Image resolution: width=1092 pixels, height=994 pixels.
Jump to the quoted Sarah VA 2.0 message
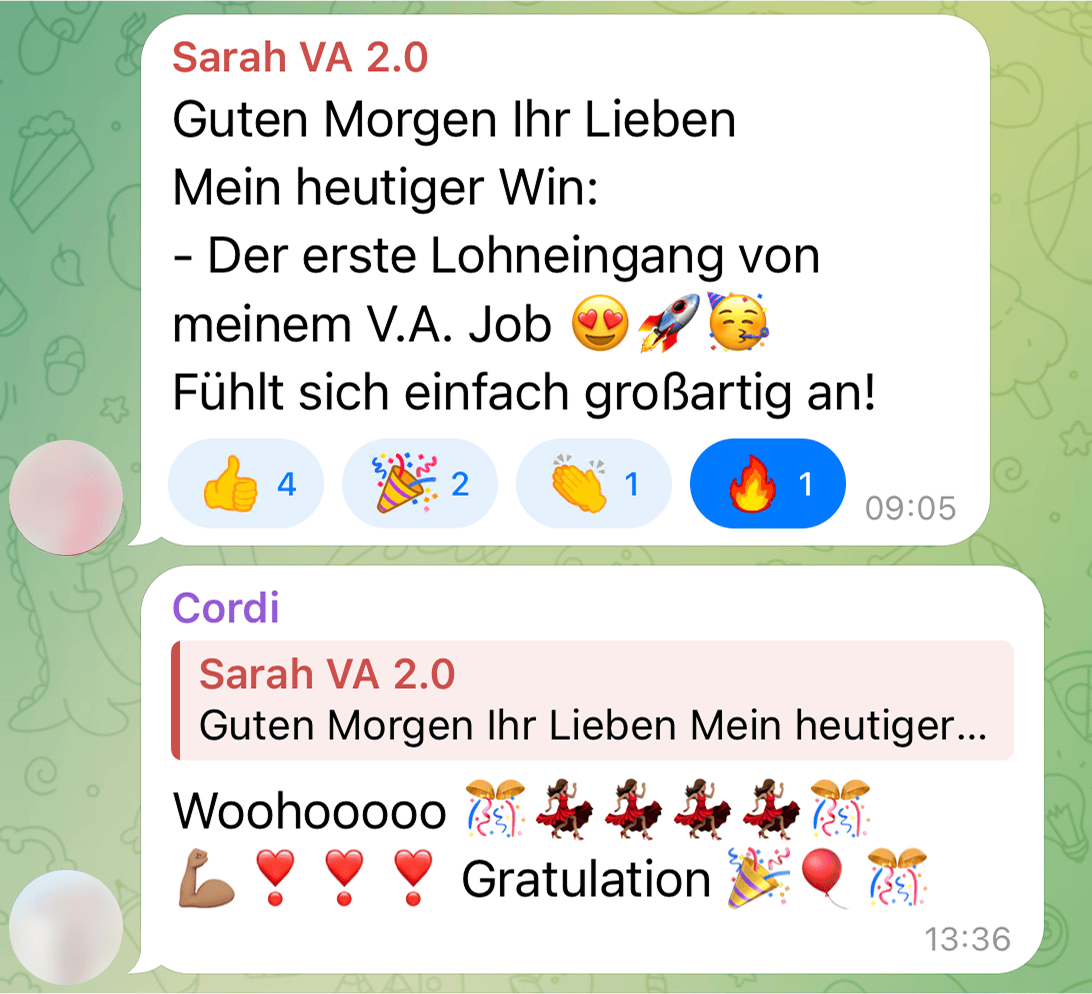click(592, 700)
